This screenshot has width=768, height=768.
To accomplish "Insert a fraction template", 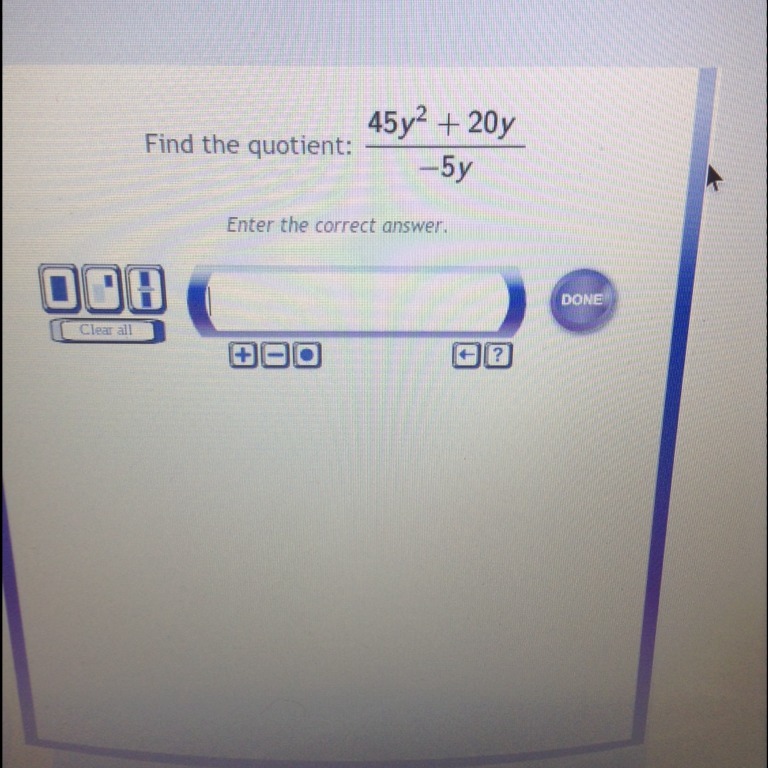I will point(147,287).
